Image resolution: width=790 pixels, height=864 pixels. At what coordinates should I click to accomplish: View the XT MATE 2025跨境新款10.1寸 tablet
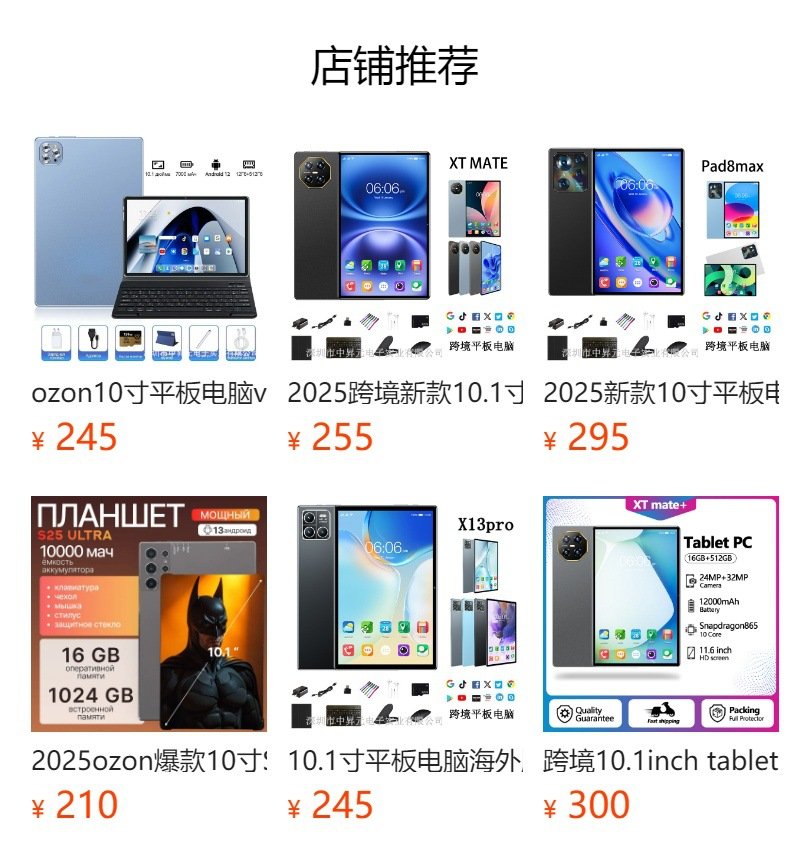404,245
